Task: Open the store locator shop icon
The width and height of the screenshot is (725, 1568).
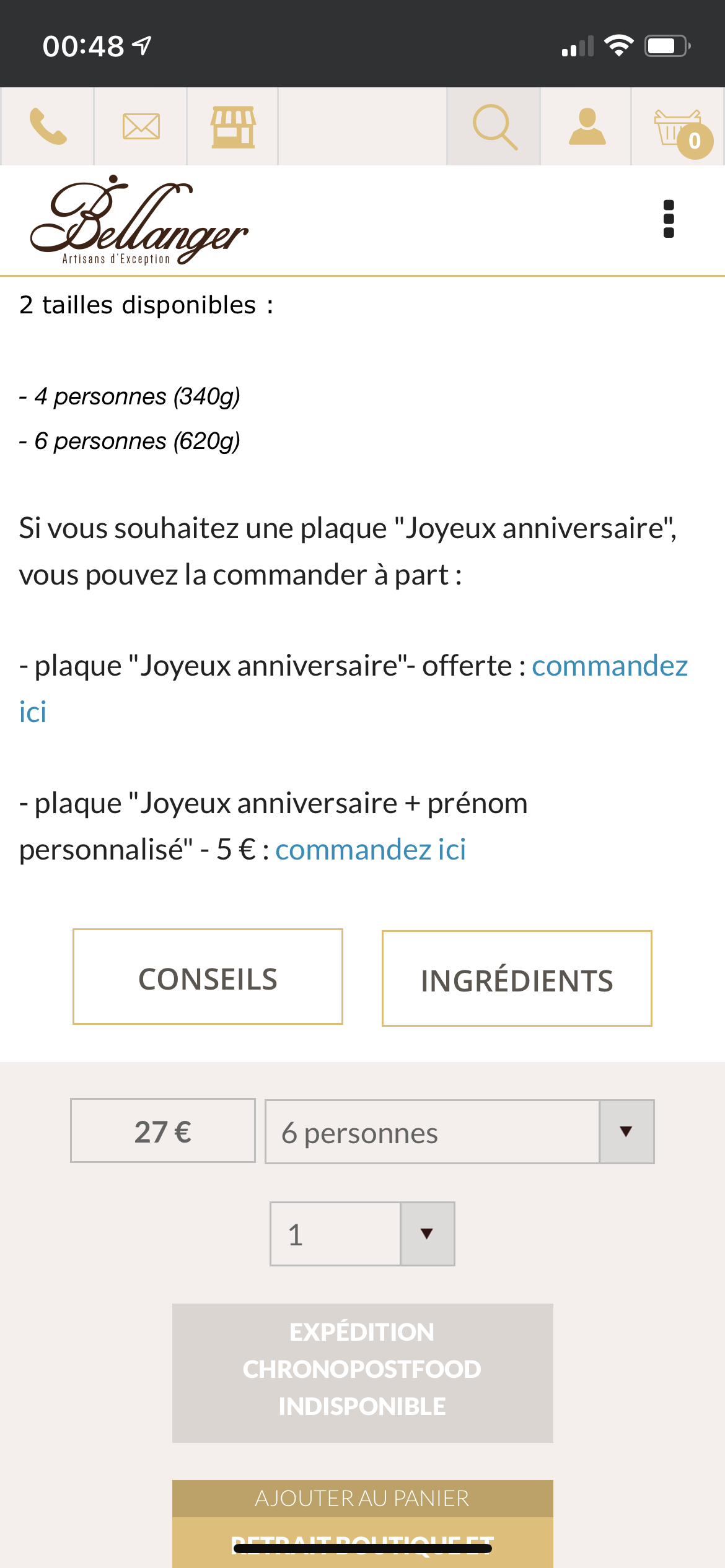Action: (233, 126)
